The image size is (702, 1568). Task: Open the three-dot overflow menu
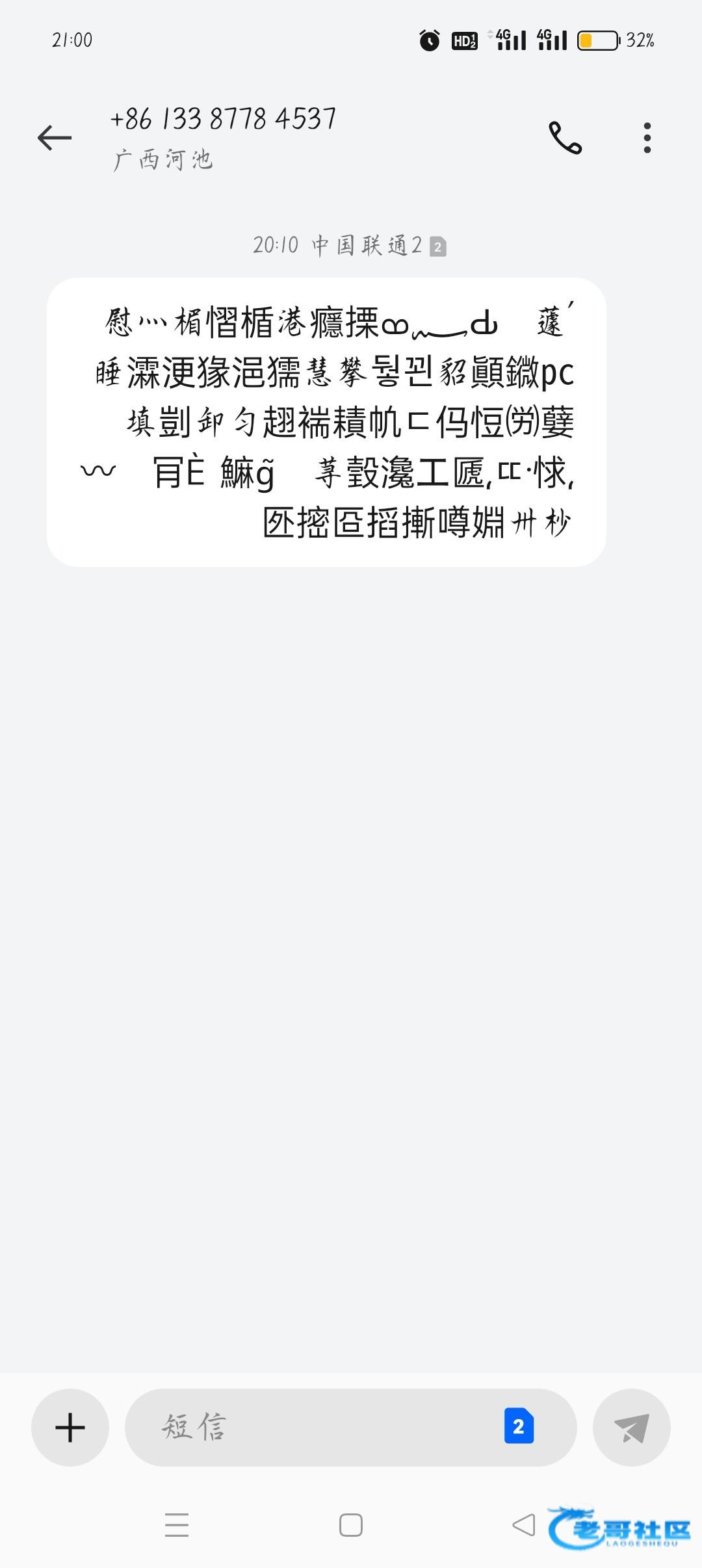coord(647,138)
